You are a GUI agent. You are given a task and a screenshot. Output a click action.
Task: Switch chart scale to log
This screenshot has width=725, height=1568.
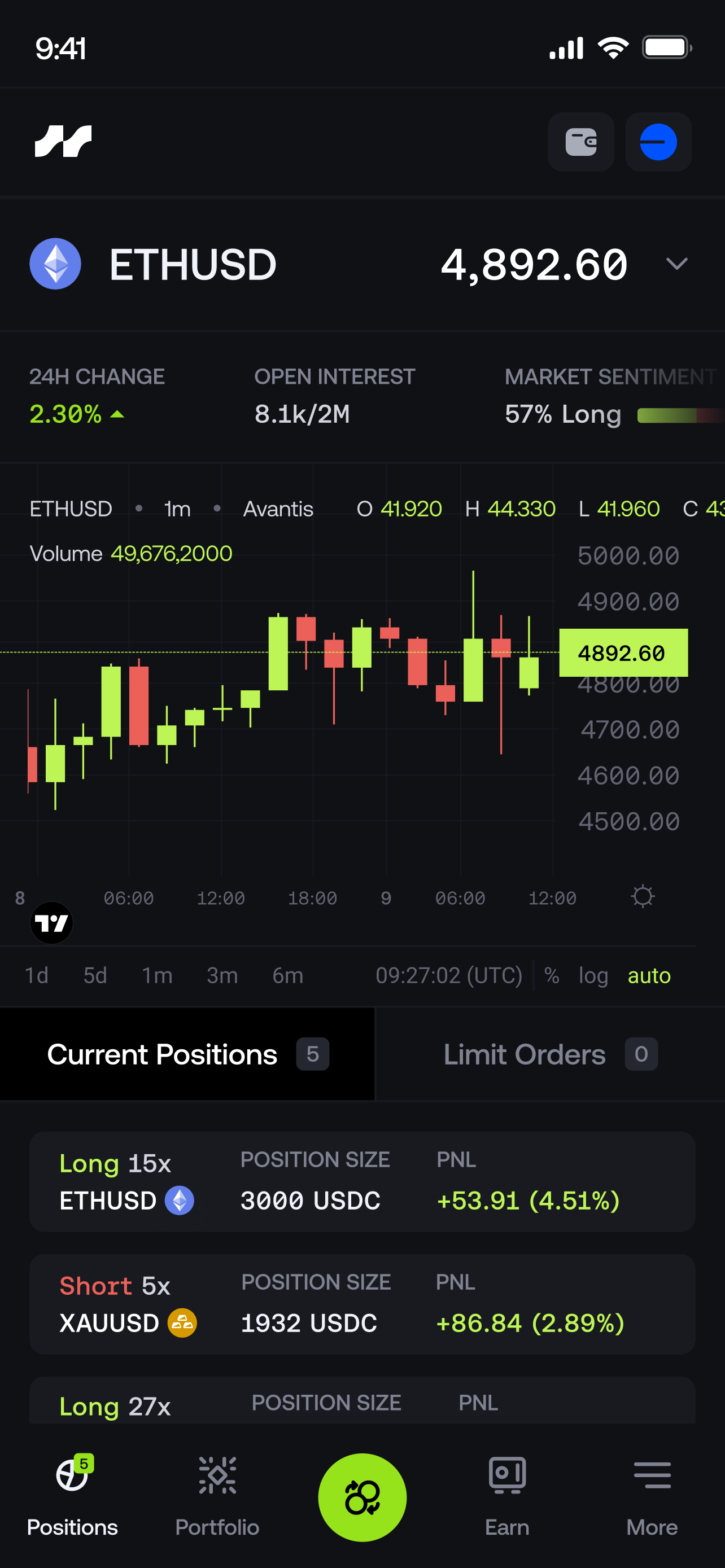[x=593, y=976]
